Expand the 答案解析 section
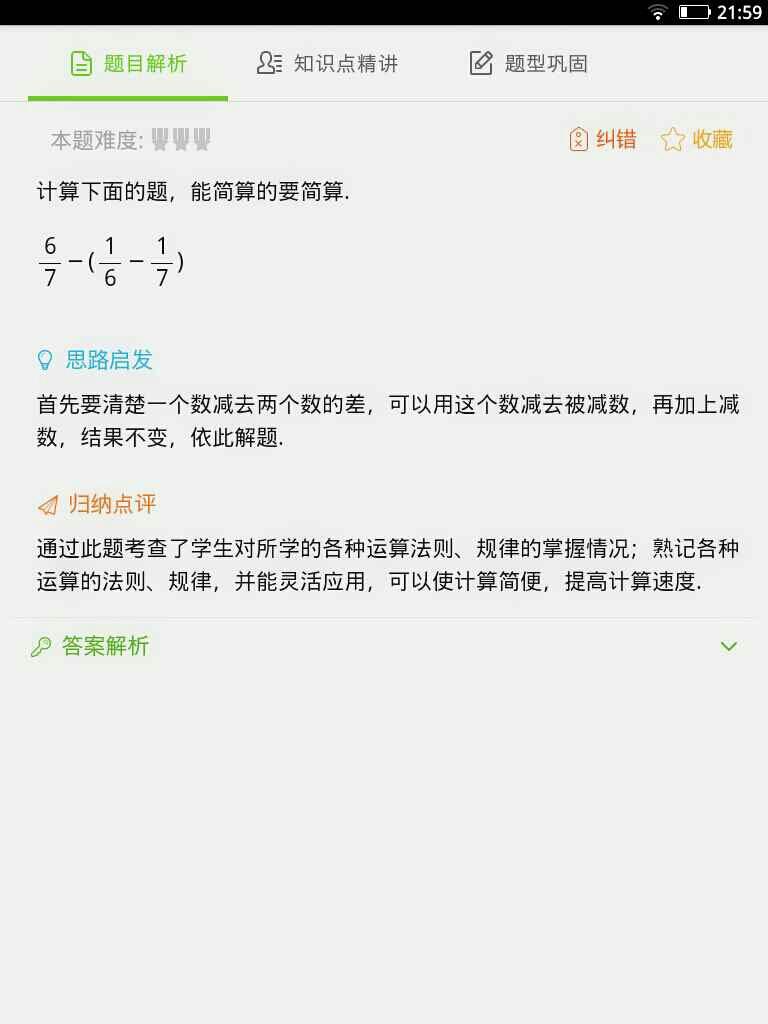The width and height of the screenshot is (768, 1024). 384,646
